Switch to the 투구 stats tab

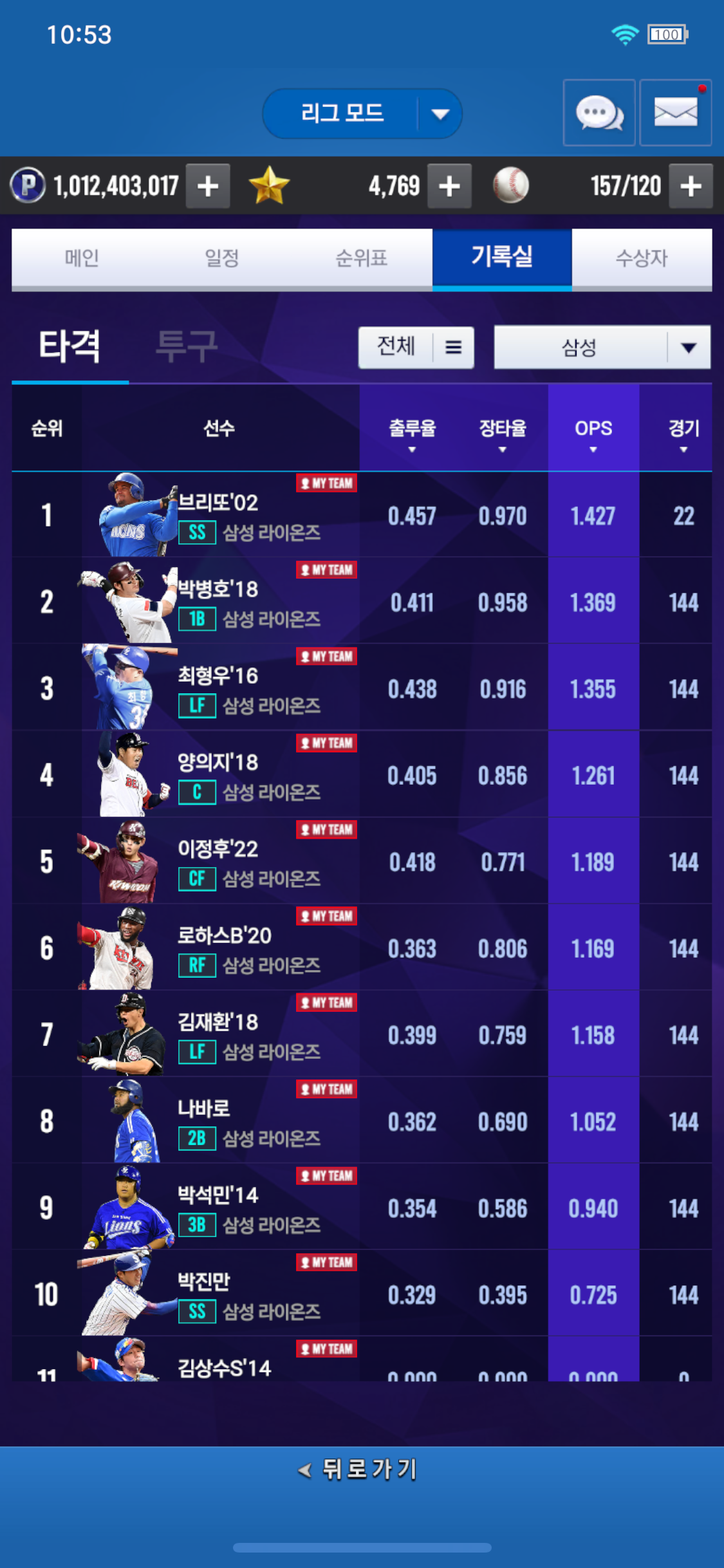click(x=186, y=346)
